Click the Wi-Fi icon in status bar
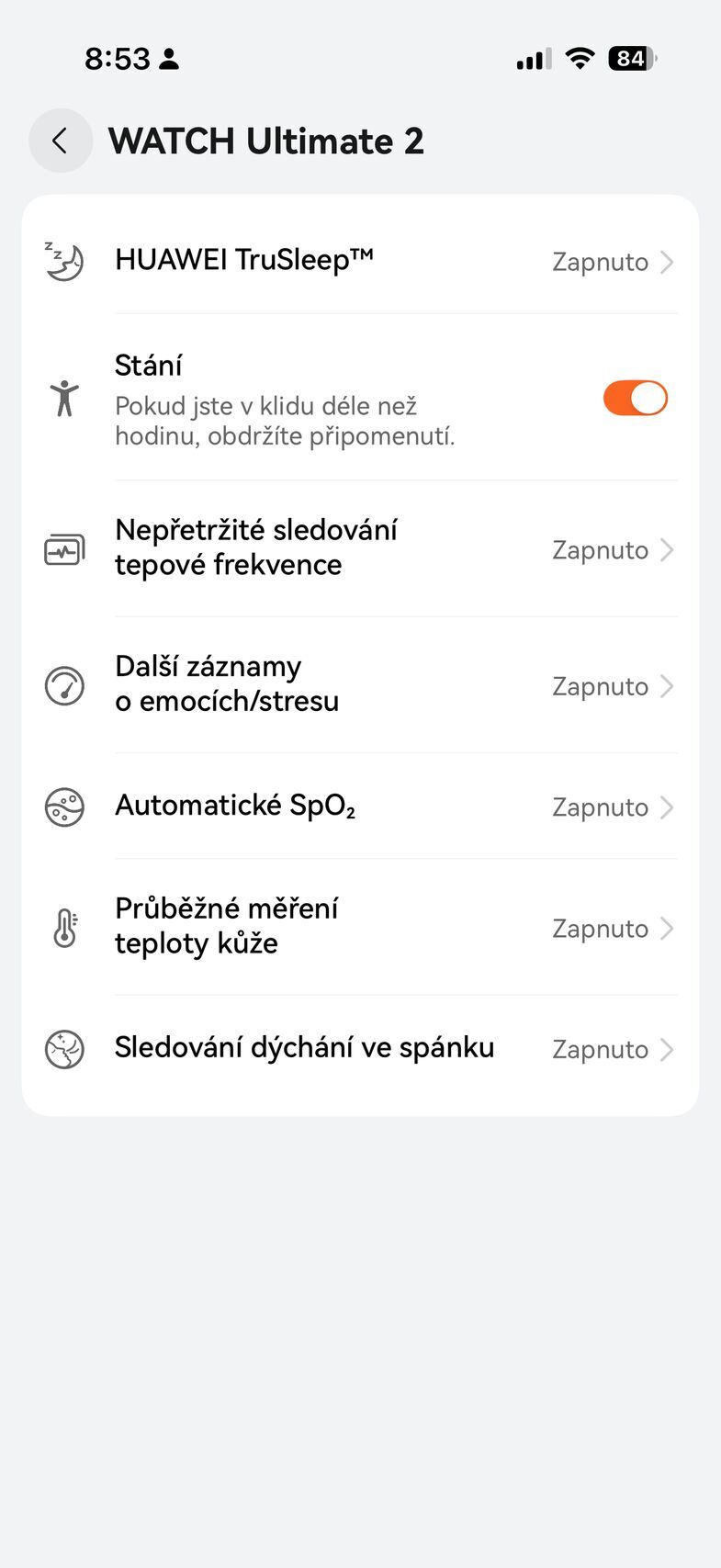 [580, 58]
